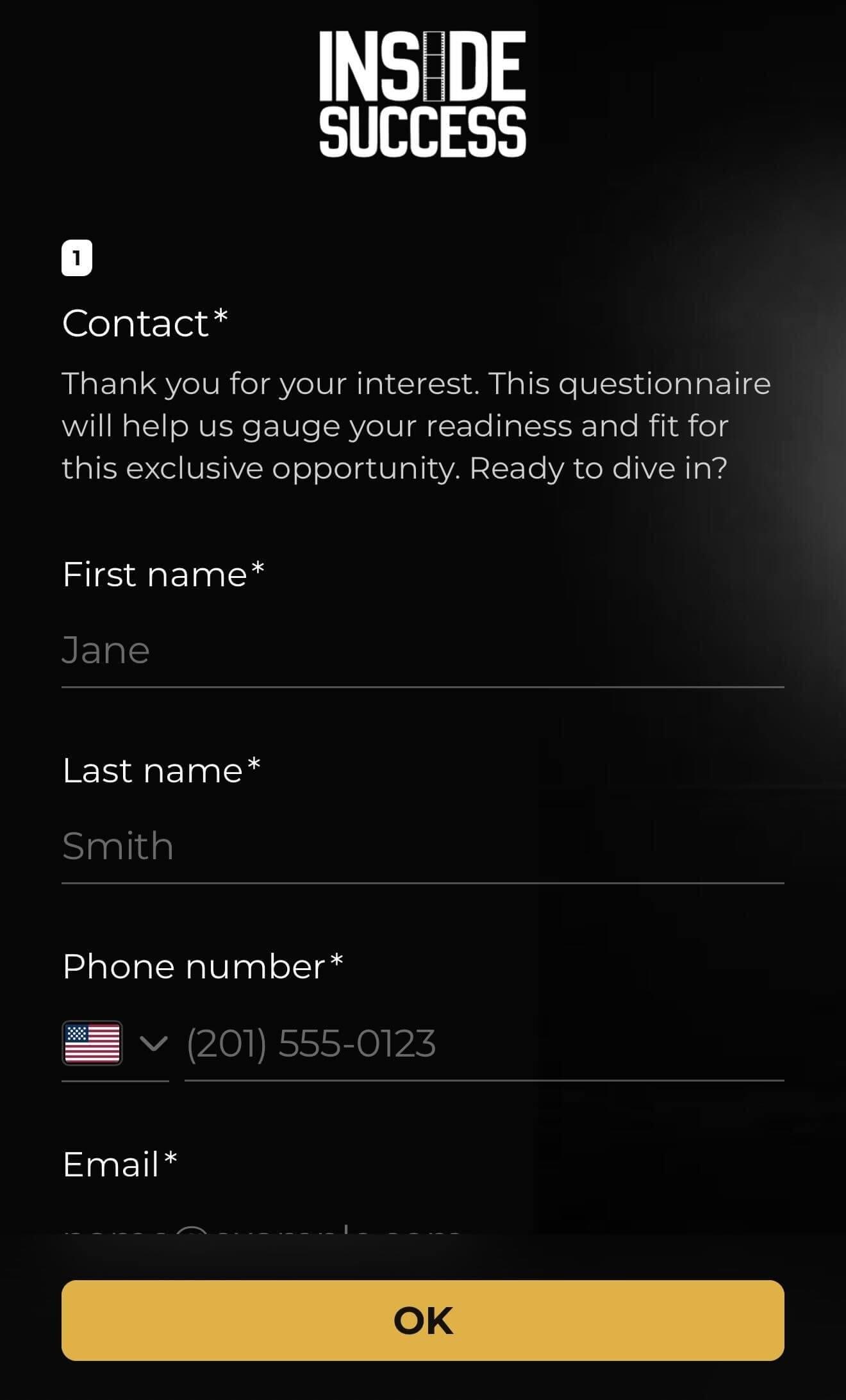Confirm with the OK button
The image size is (846, 1400).
coord(422,1321)
